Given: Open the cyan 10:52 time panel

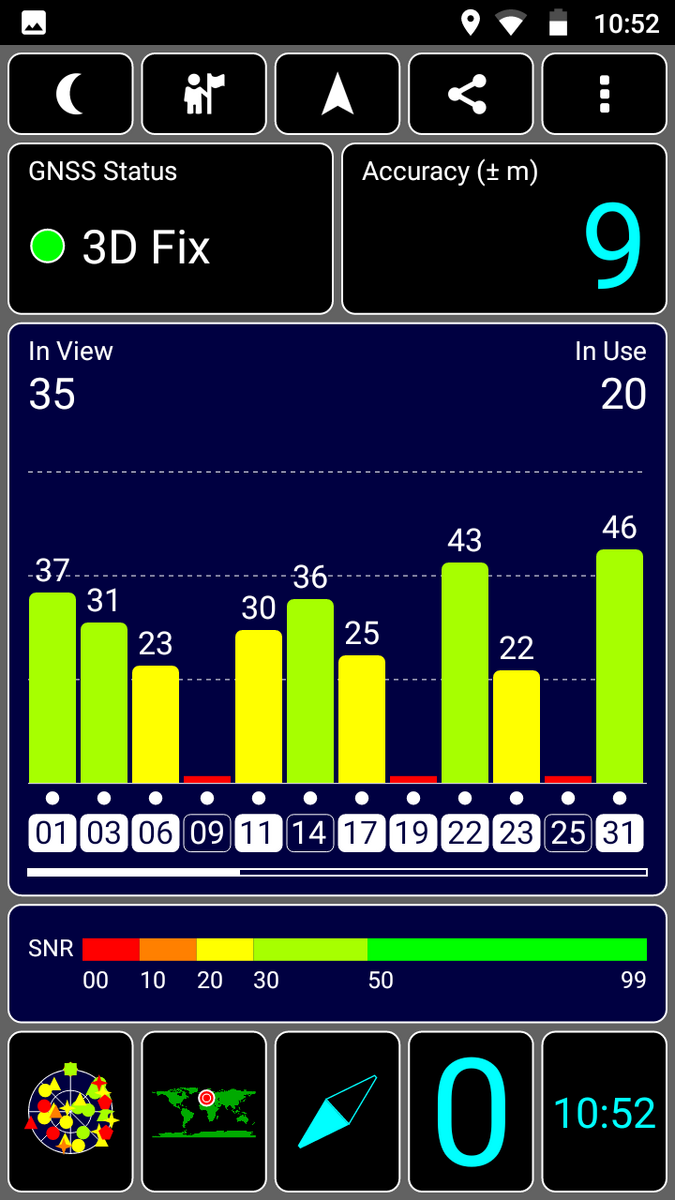Looking at the screenshot, I should (604, 1110).
